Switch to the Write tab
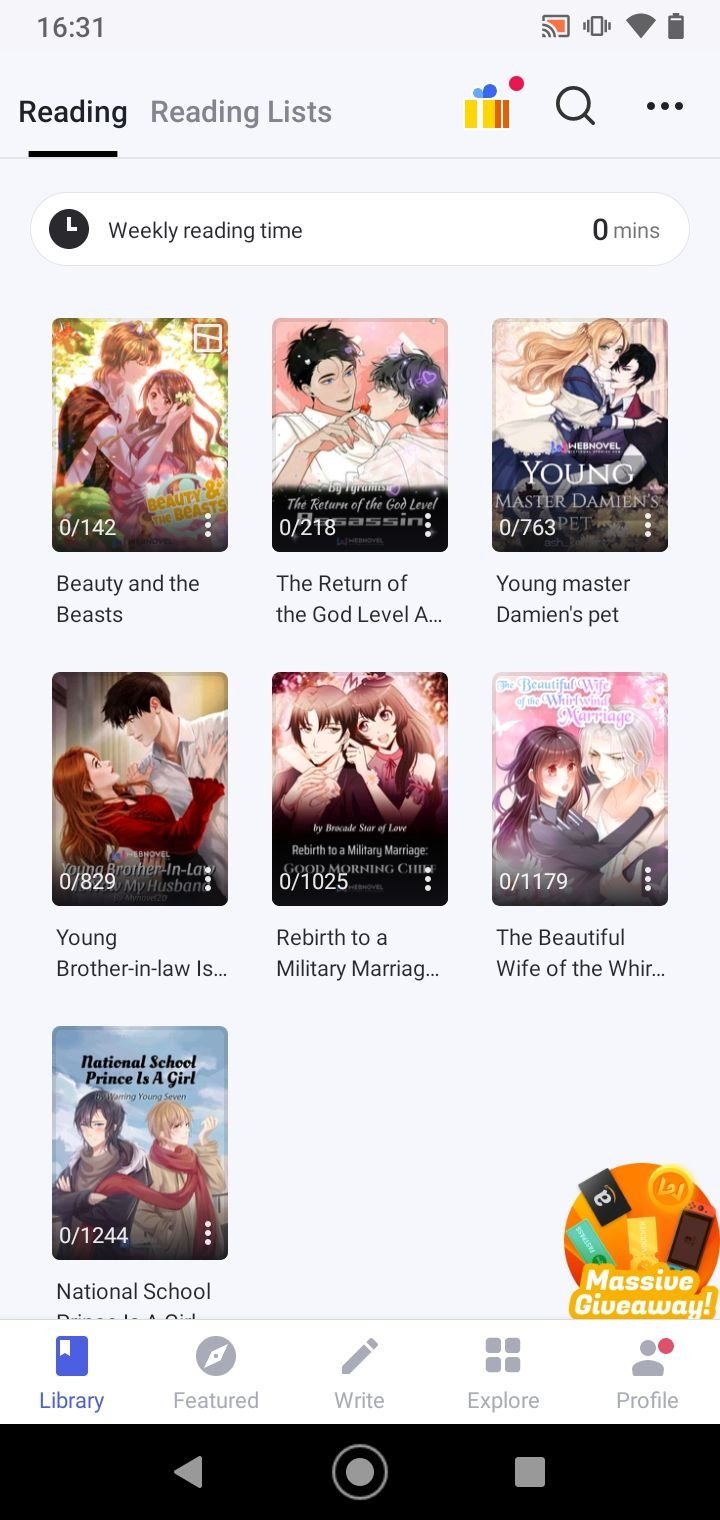The height and width of the screenshot is (1520, 720). [x=360, y=1374]
